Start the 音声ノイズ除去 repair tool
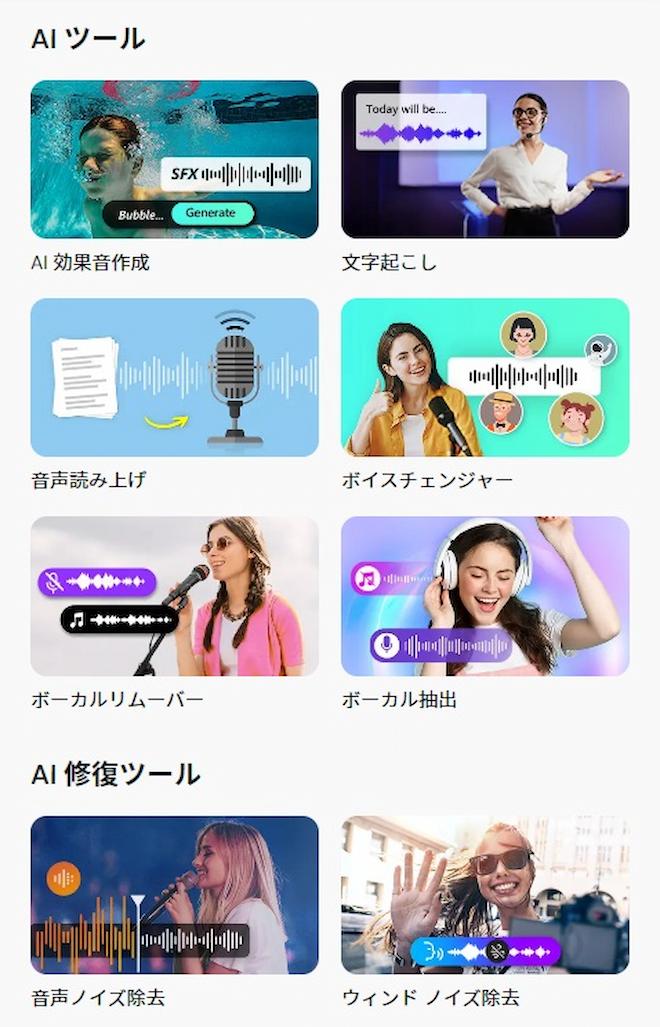 coord(174,894)
